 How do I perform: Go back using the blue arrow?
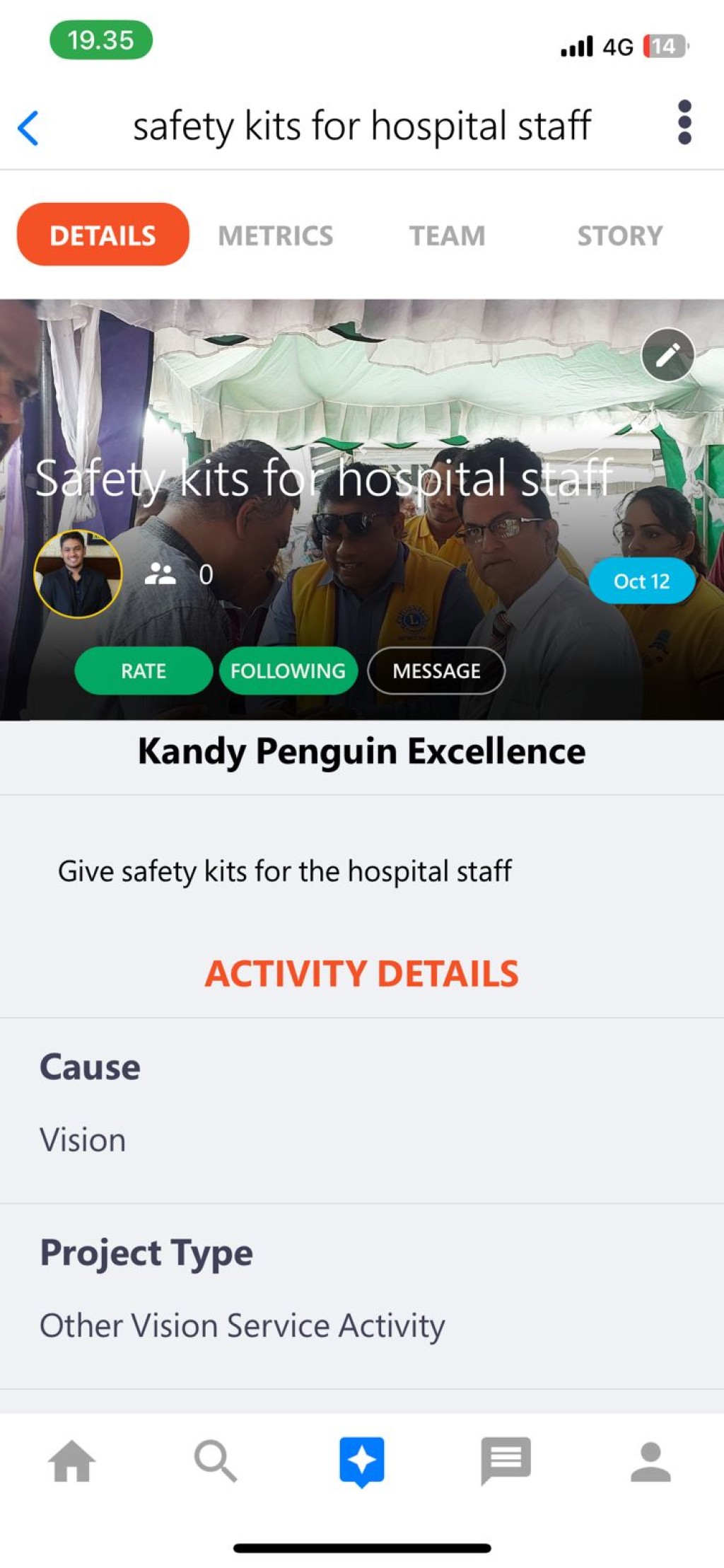tap(28, 128)
